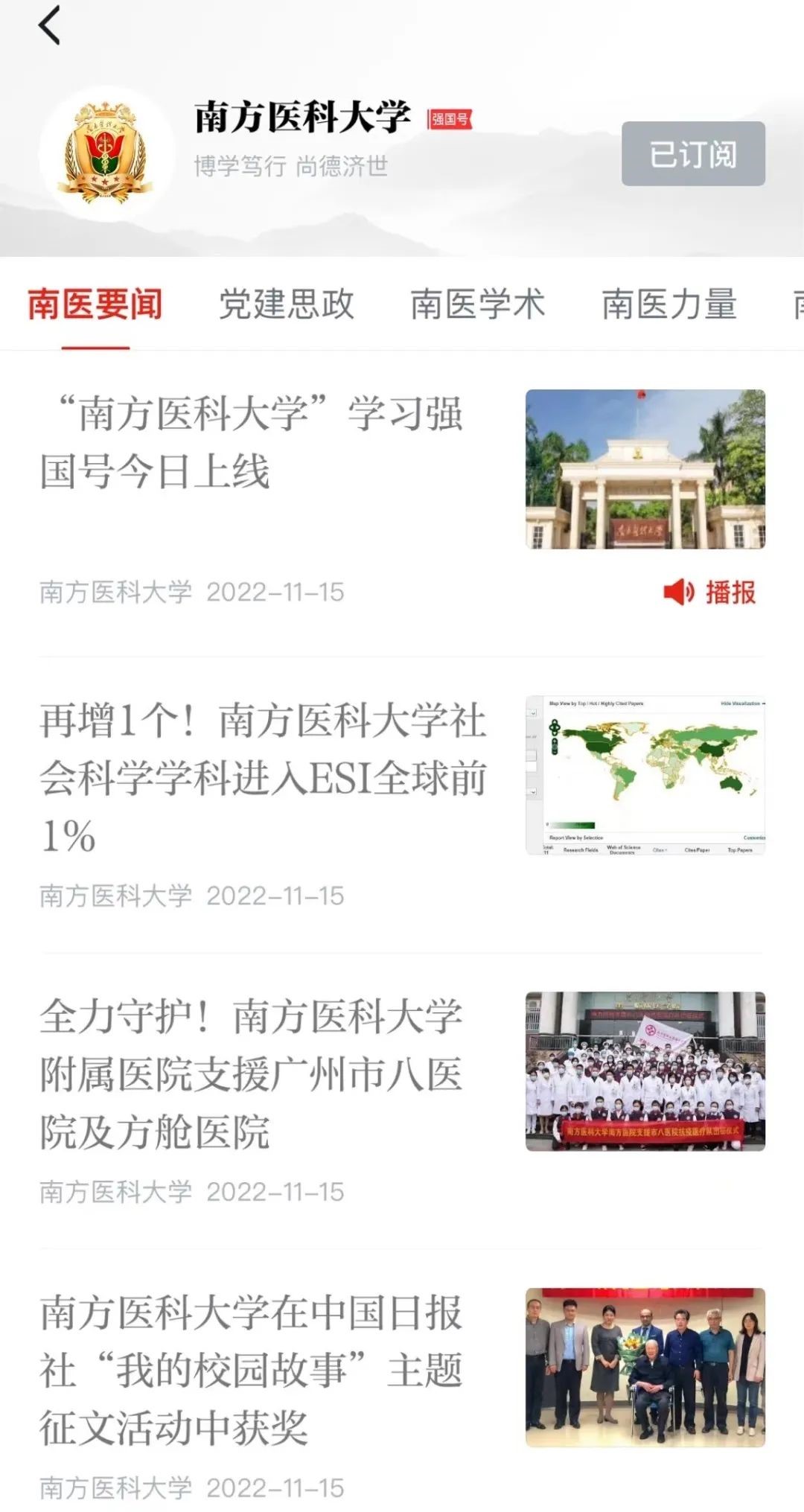Switch to the 南医学术 tab
This screenshot has width=804, height=1512.
click(x=478, y=304)
